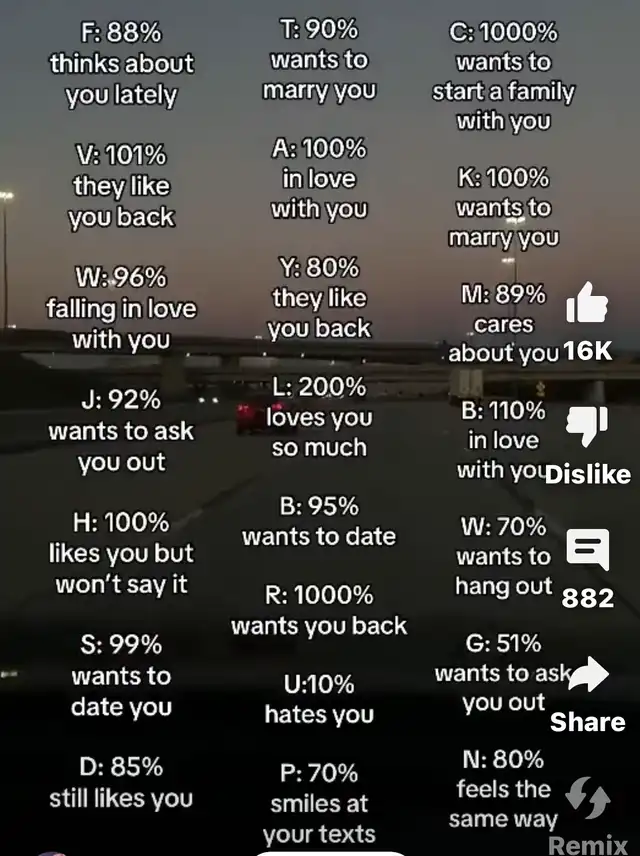The height and width of the screenshot is (856, 640).
Task: Dislike this Short video
Action: click(587, 427)
